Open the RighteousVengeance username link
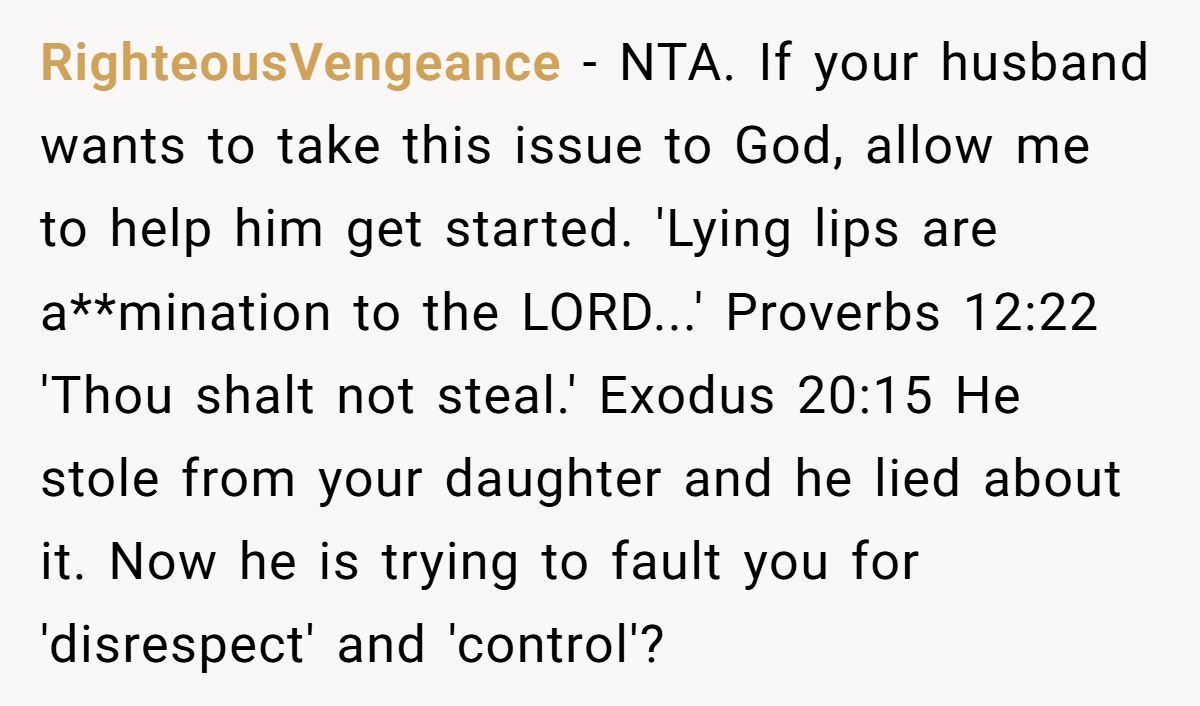 pyautogui.click(x=300, y=64)
